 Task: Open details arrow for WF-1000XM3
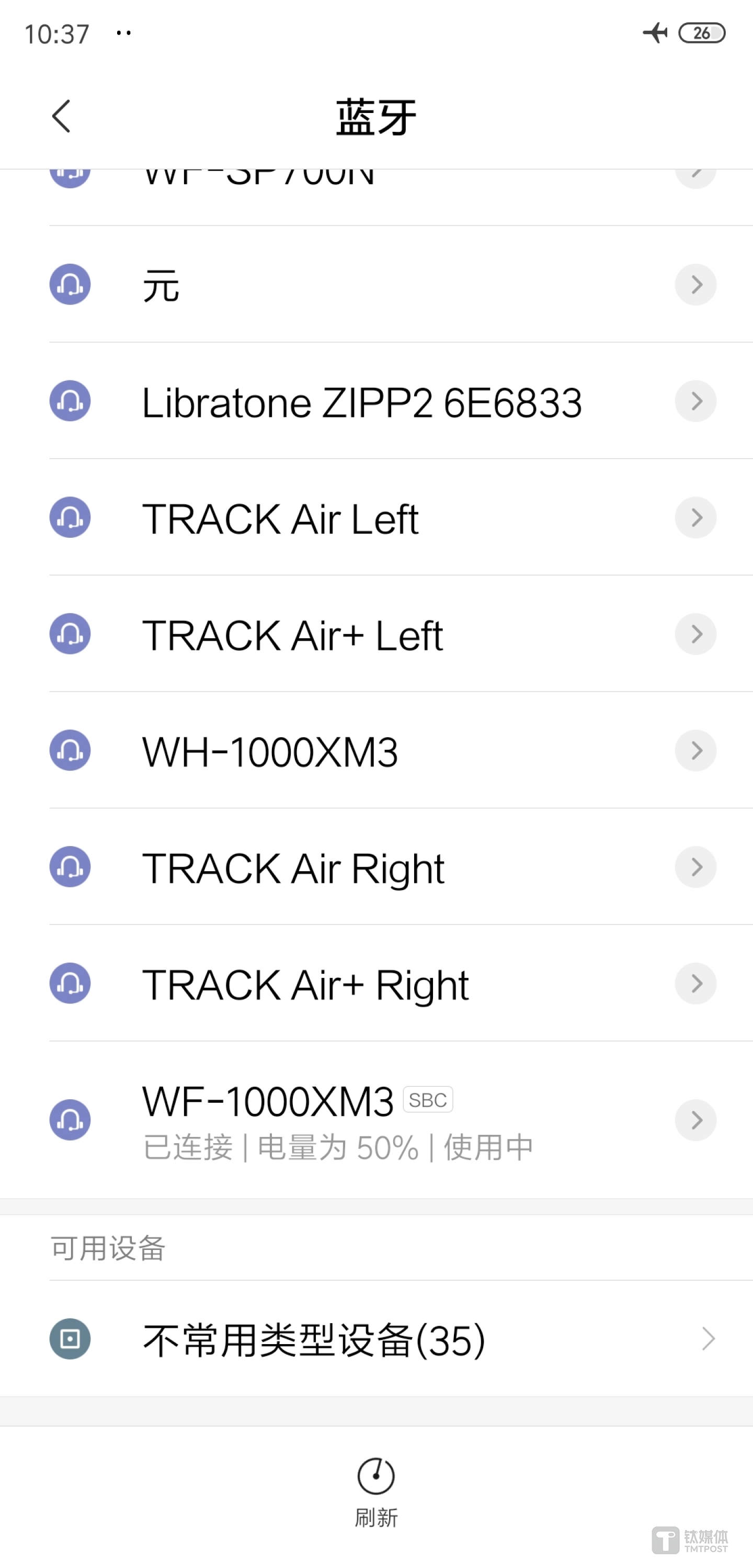coord(695,1120)
